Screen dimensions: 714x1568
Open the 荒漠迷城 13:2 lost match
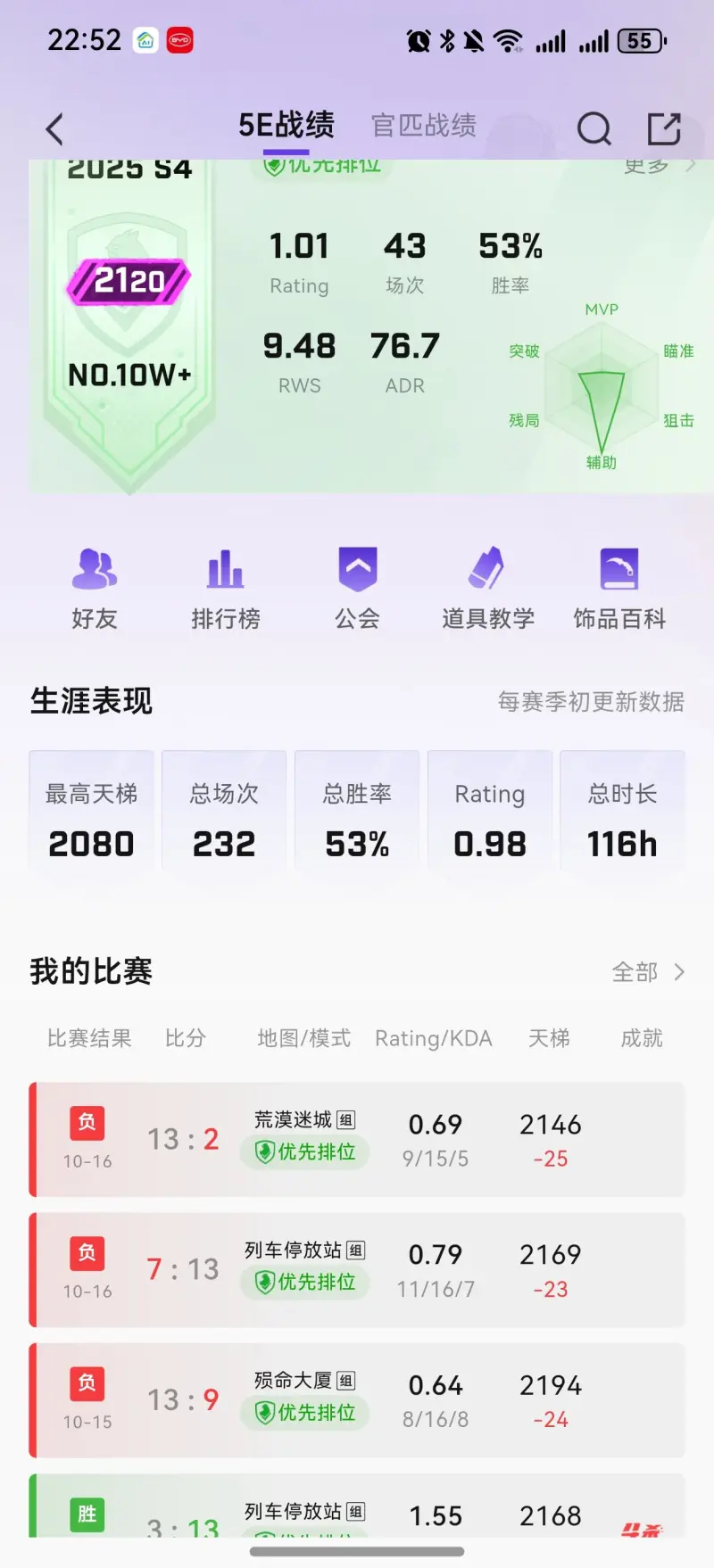(x=357, y=1140)
